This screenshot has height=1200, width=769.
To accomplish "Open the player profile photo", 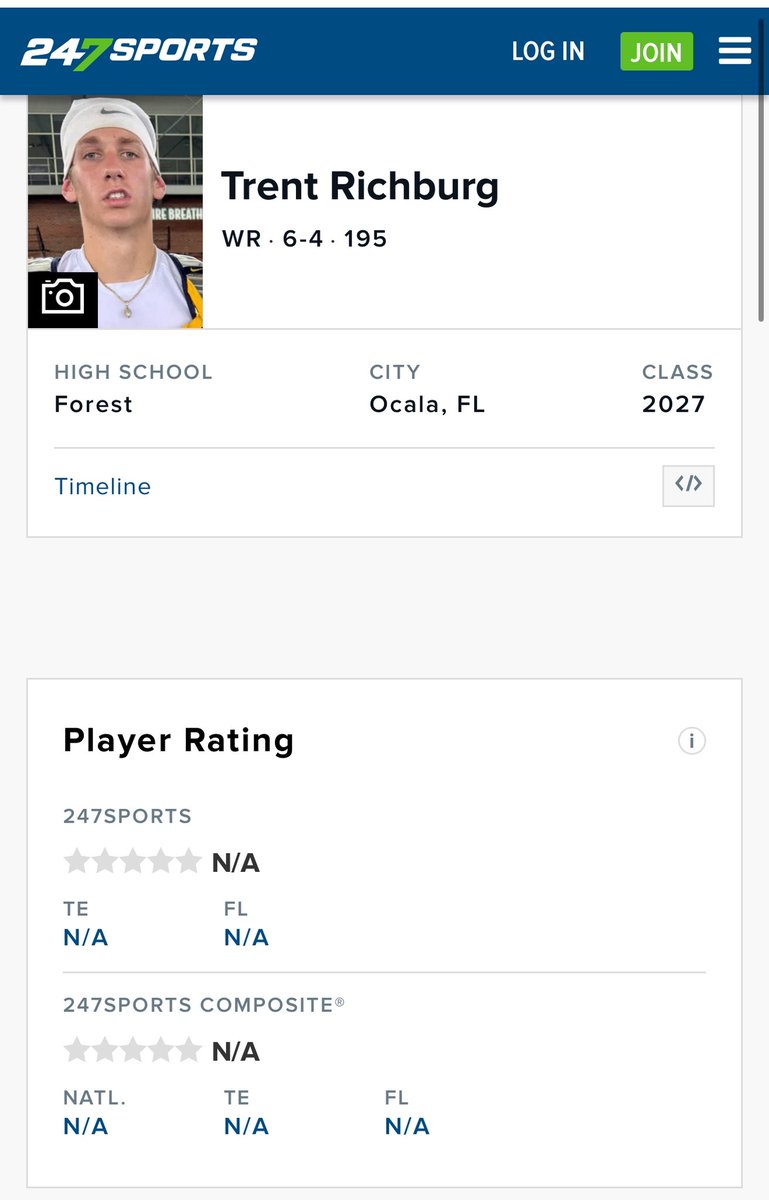I will [x=115, y=212].
